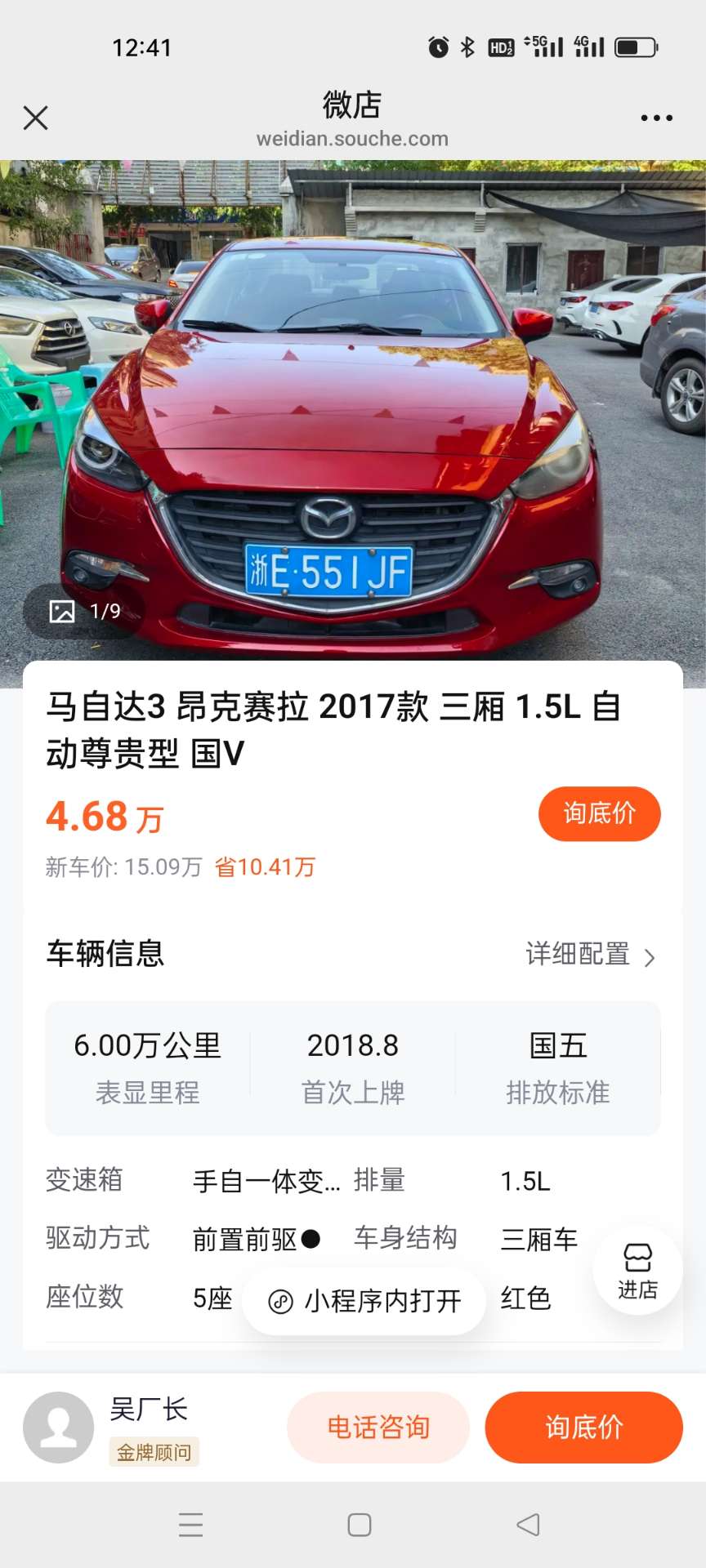
Task: Tap 询底价 in the bottom bar
Action: point(583,1427)
